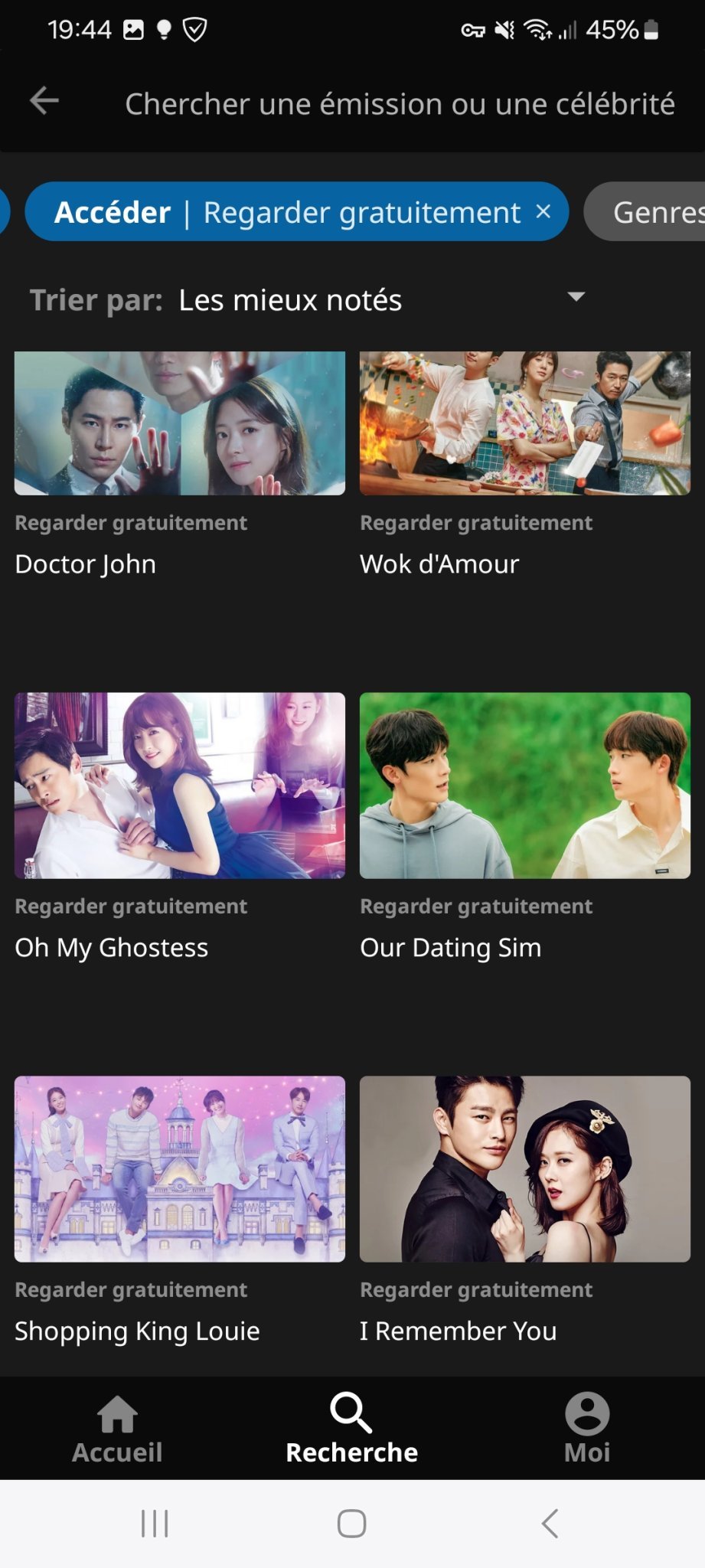This screenshot has height=1568, width=705.
Task: View Our Dating Sim details
Action: pos(524,786)
